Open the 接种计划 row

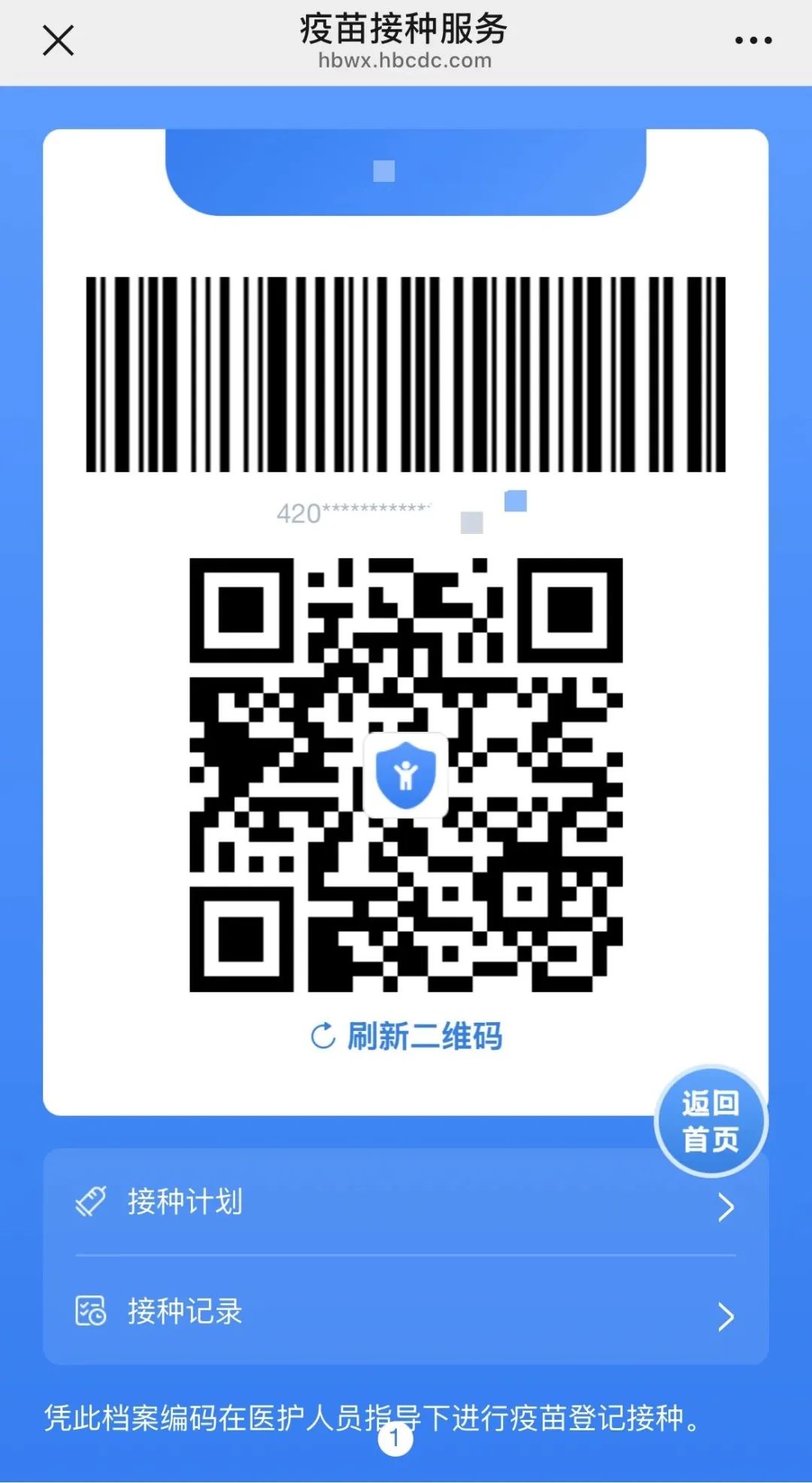pos(406,1202)
